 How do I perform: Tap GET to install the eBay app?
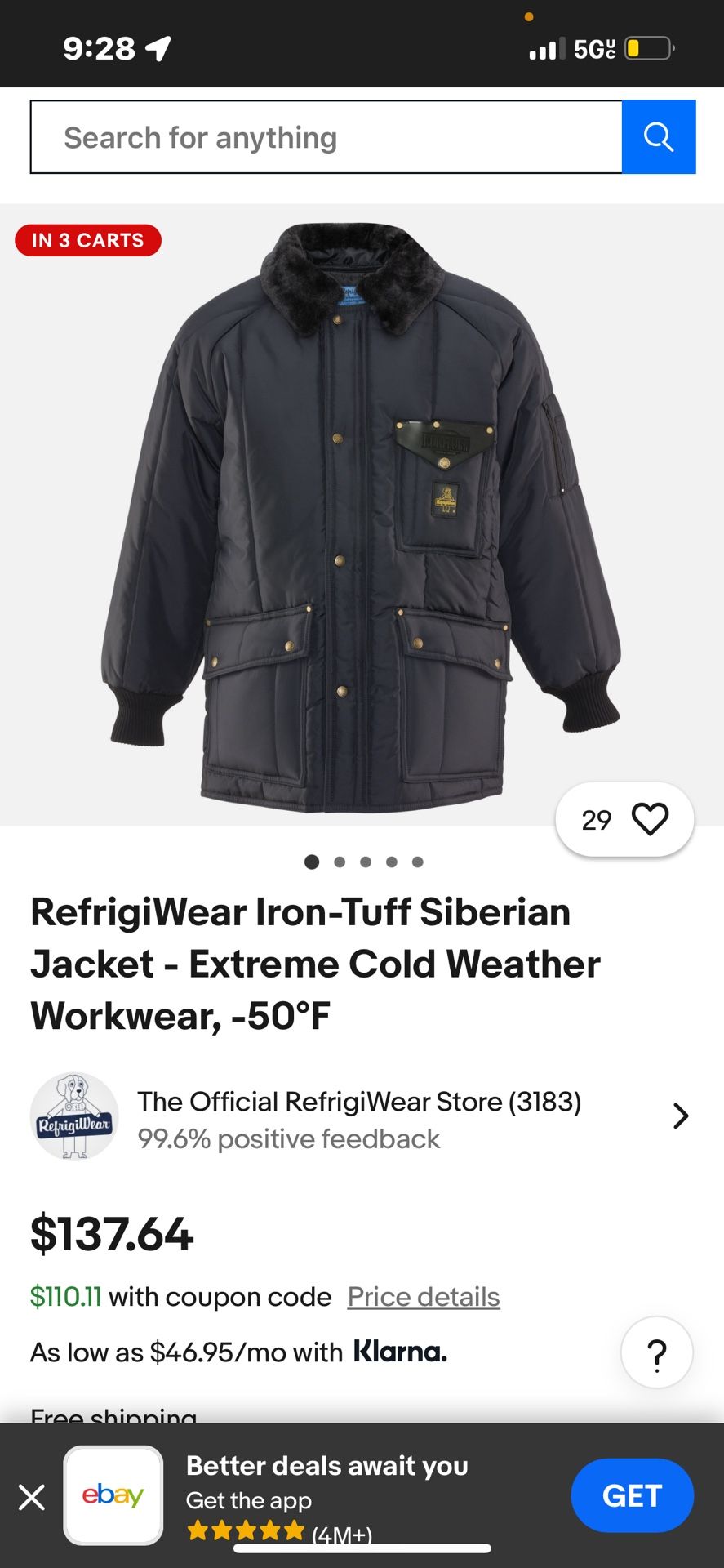pos(632,1495)
